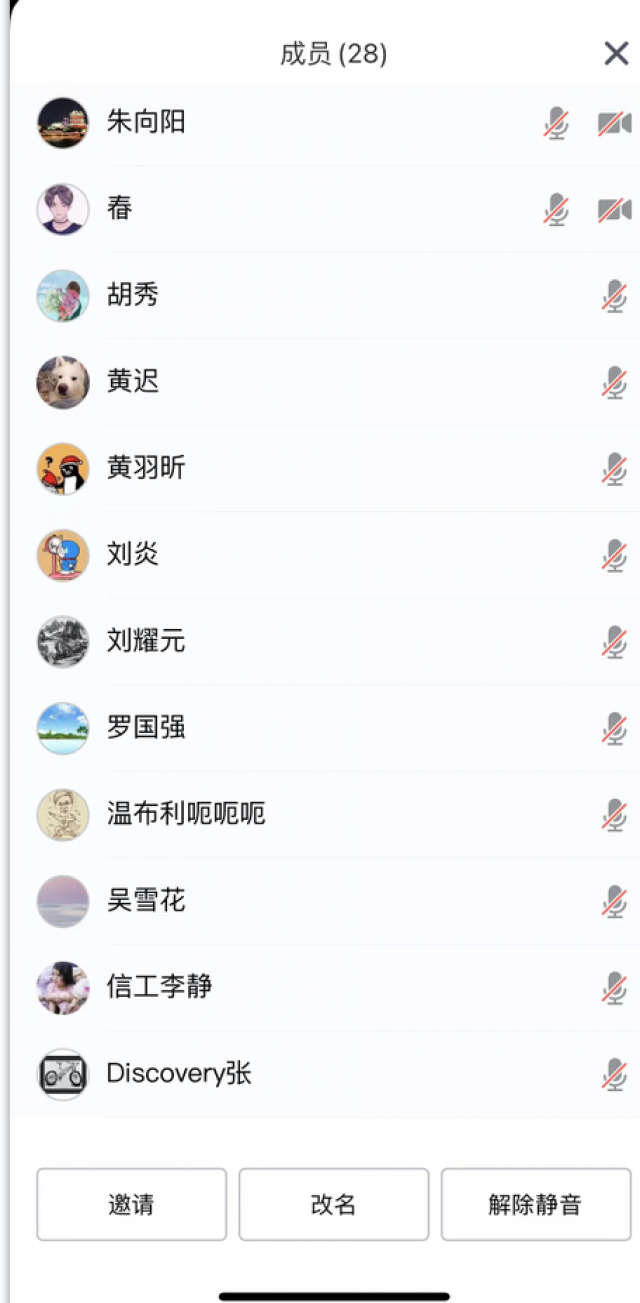The height and width of the screenshot is (1303, 640).
Task: Select member 温布利呃呃呃
Action: 186,813
